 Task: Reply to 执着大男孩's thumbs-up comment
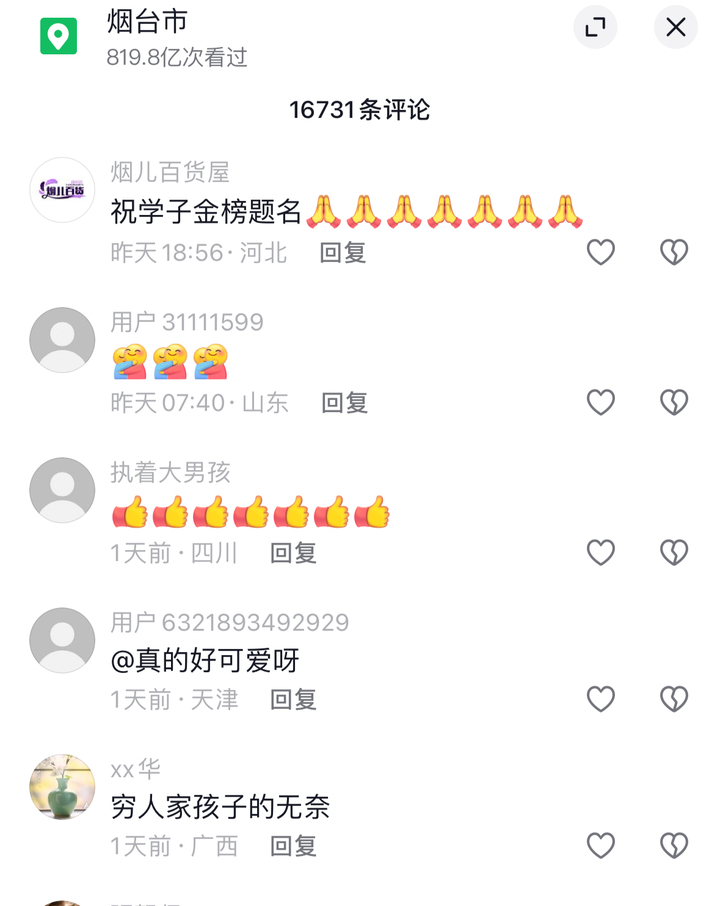click(293, 553)
